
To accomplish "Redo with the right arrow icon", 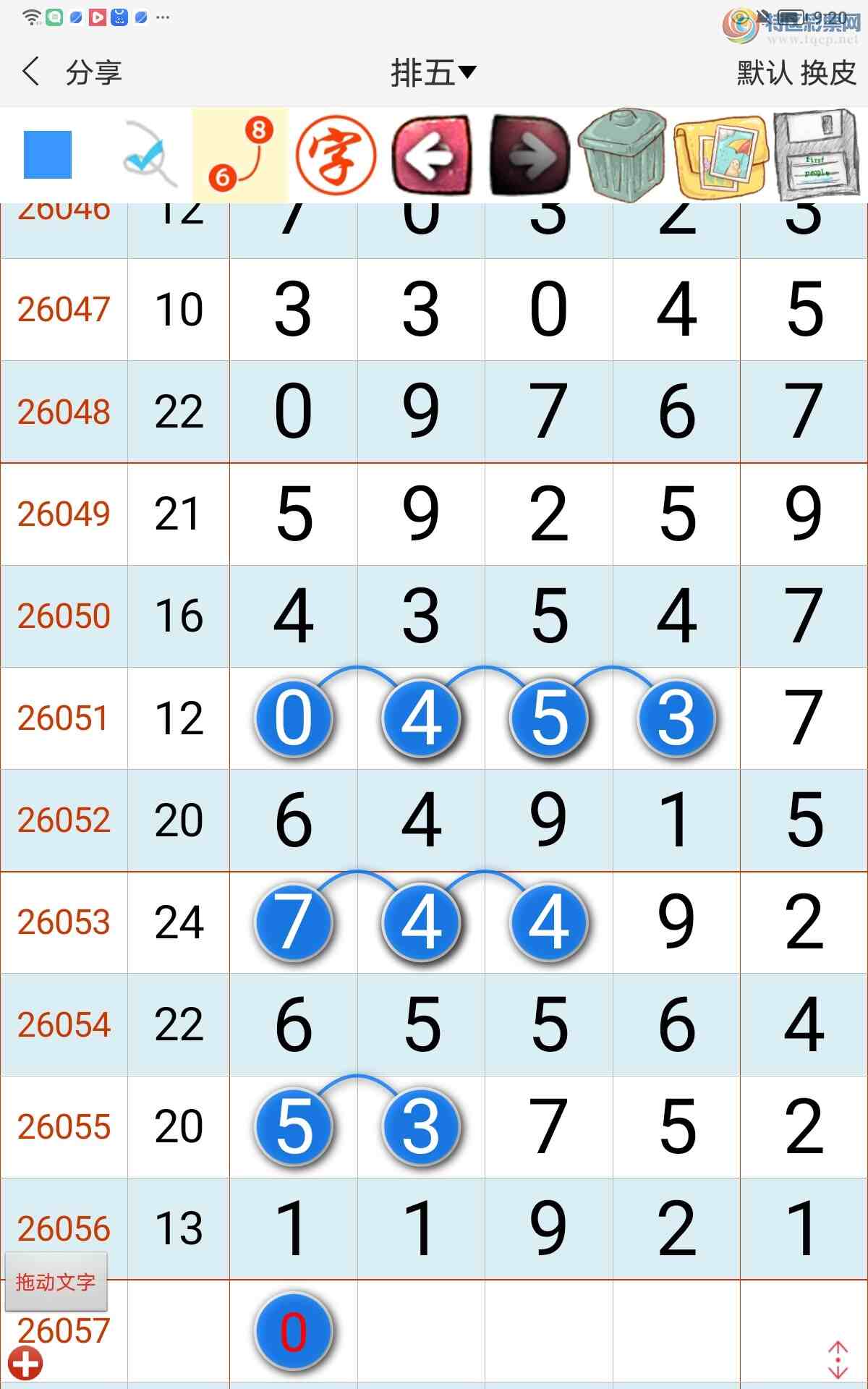I will 527,154.
